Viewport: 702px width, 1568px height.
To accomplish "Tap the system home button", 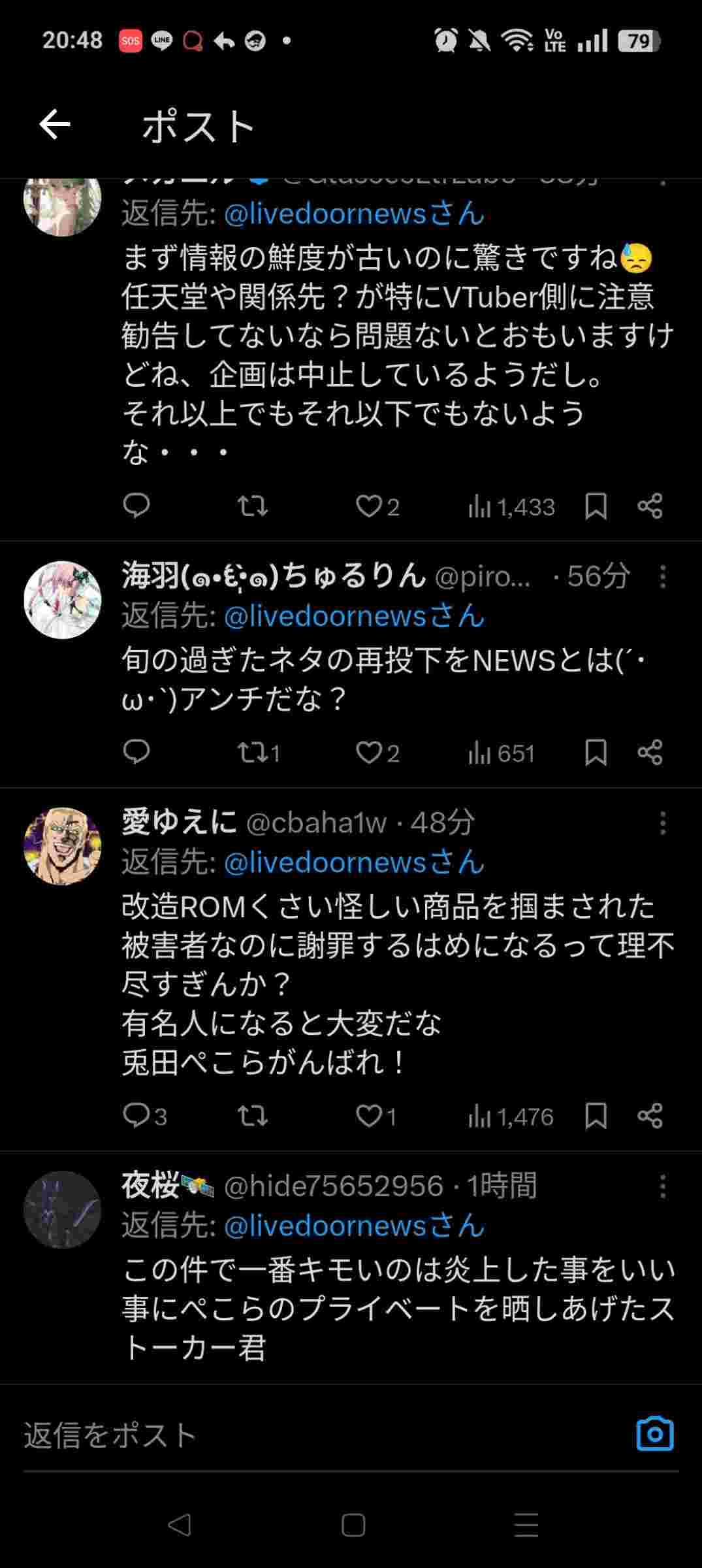I will coord(353,1525).
